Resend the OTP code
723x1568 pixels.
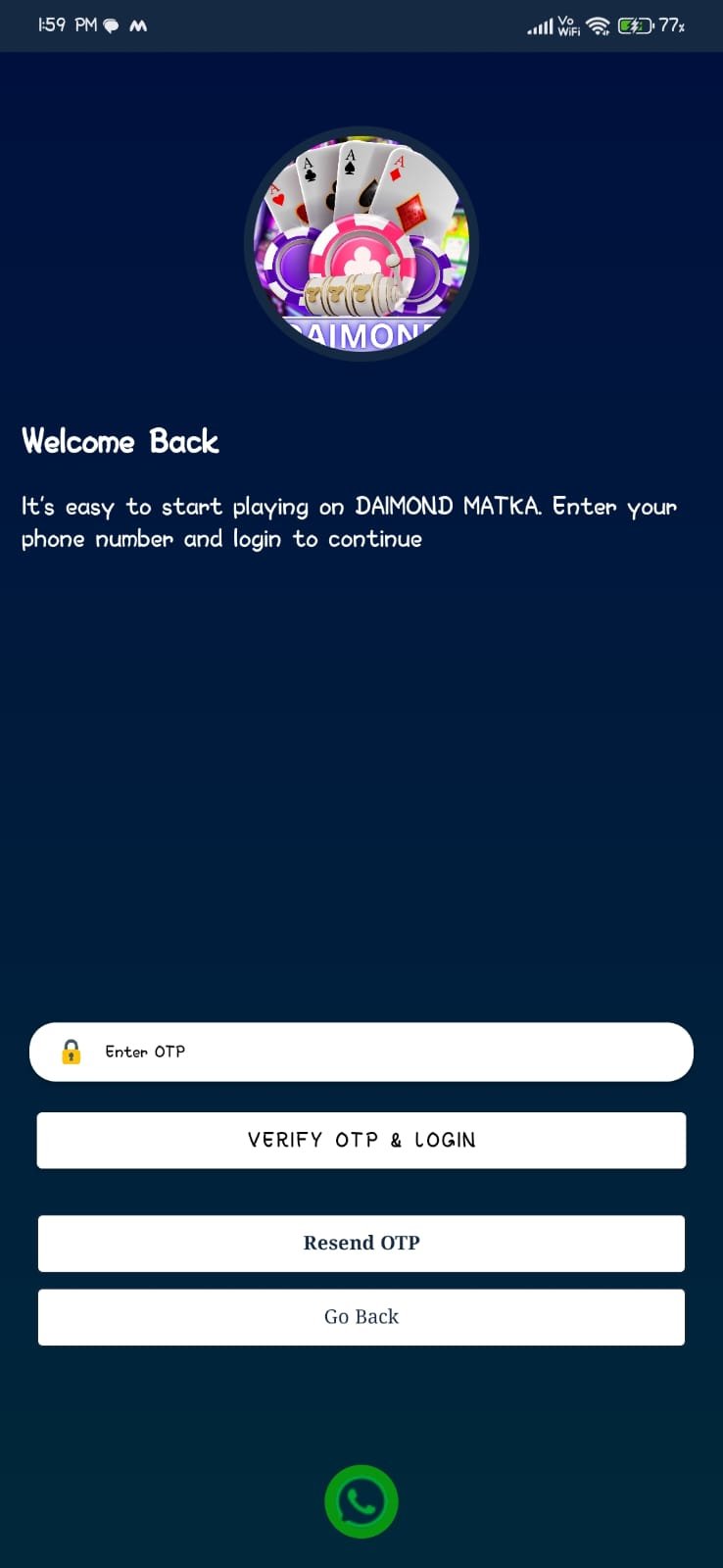click(361, 1243)
